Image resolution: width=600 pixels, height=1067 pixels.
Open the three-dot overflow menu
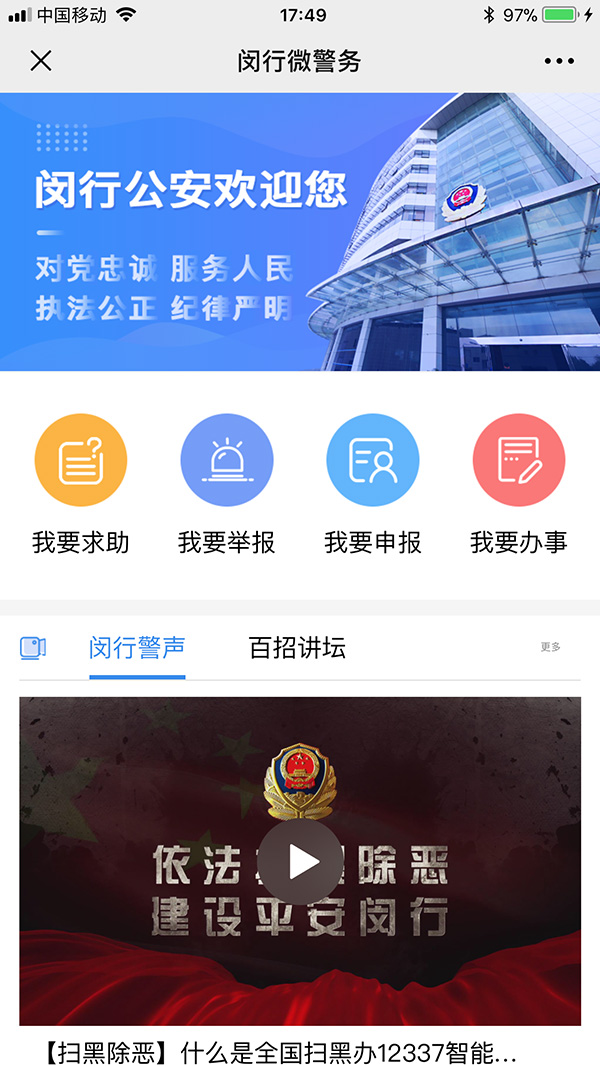tap(559, 61)
